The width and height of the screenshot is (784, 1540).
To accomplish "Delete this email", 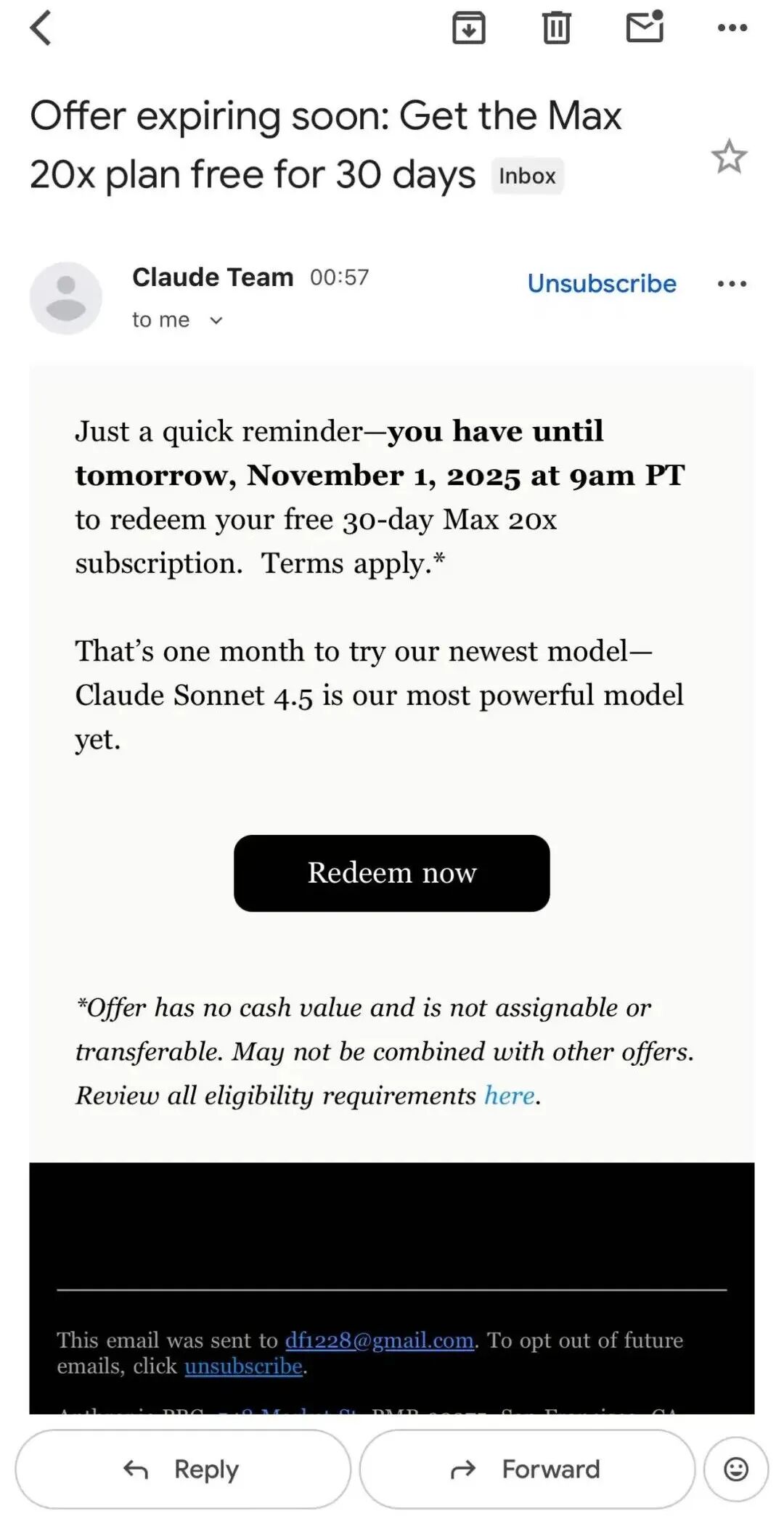I will click(556, 29).
